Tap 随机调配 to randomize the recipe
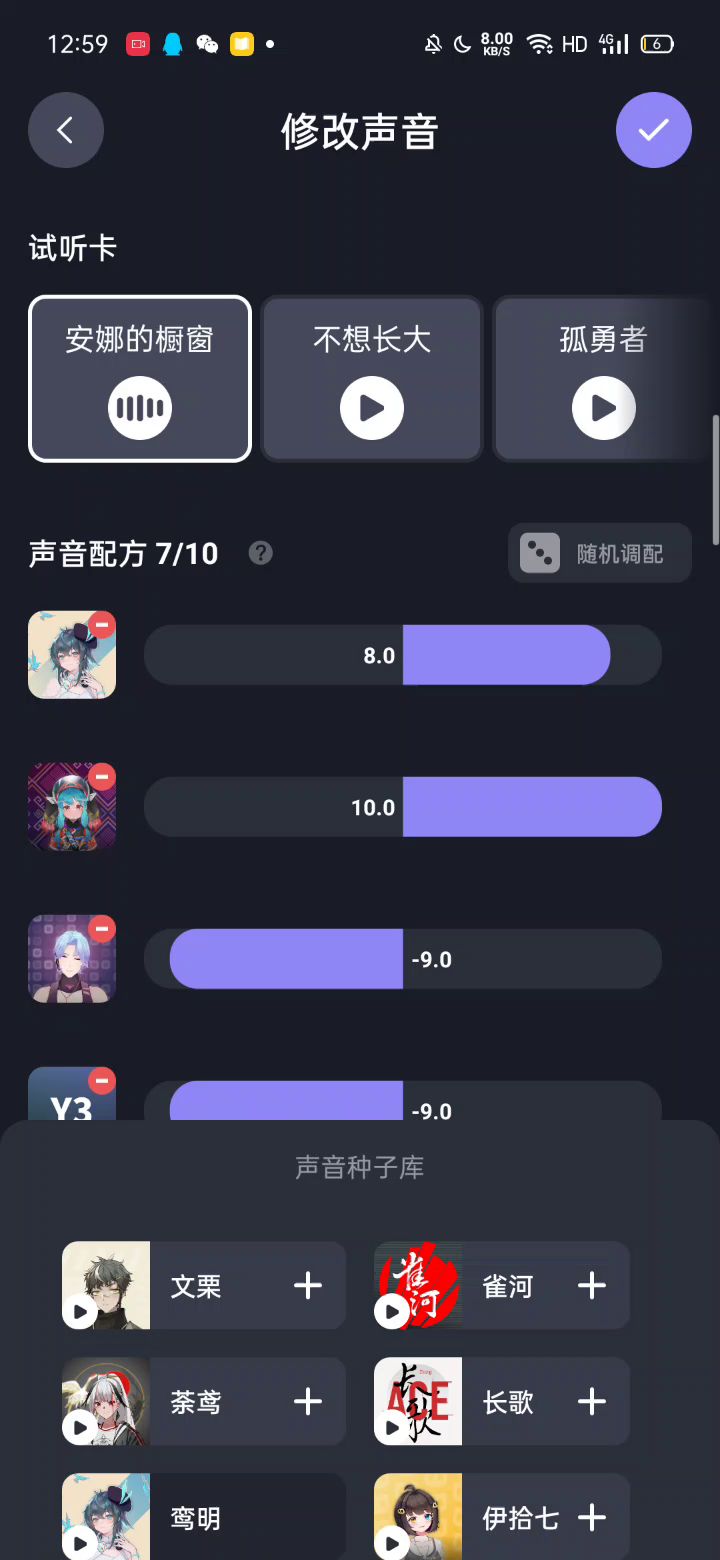720x1560 pixels. coord(600,553)
